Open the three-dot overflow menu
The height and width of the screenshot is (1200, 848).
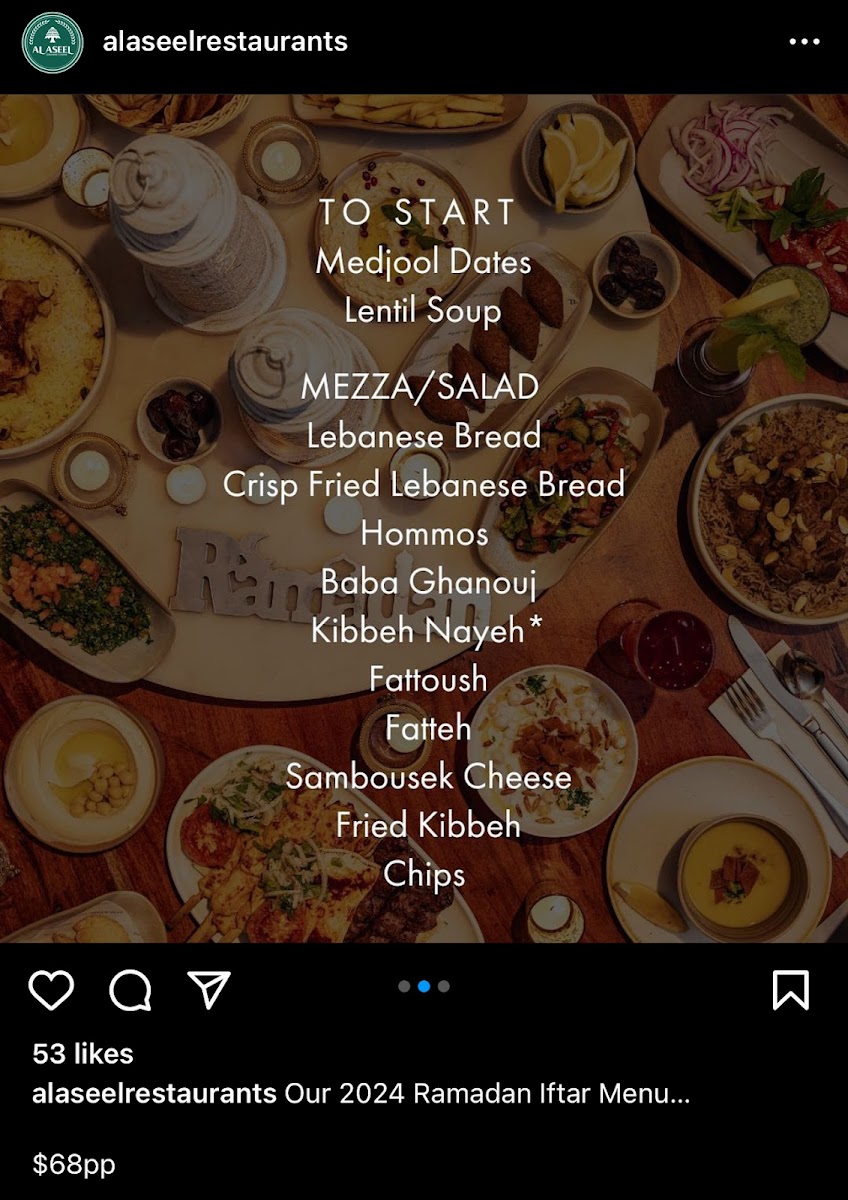(x=804, y=42)
